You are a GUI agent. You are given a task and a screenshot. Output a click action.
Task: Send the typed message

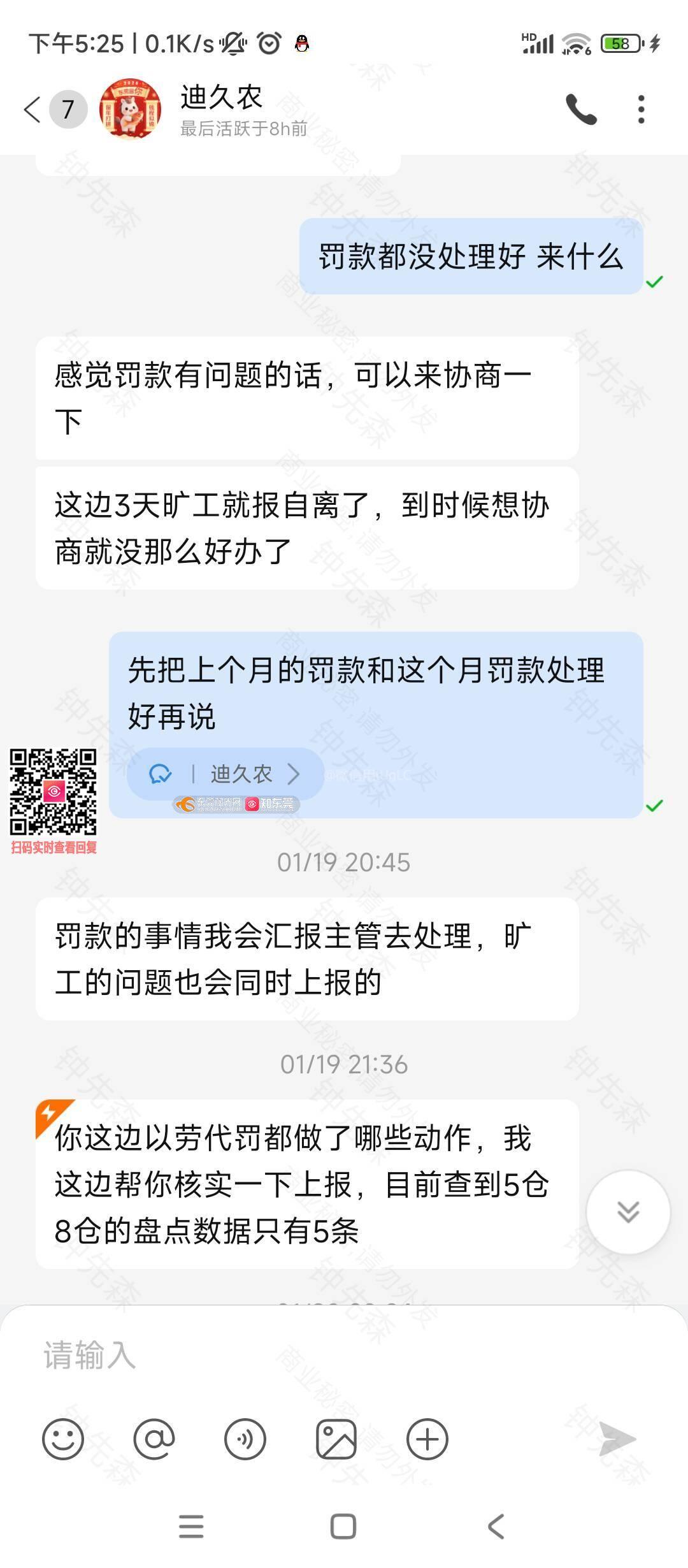tap(617, 1439)
